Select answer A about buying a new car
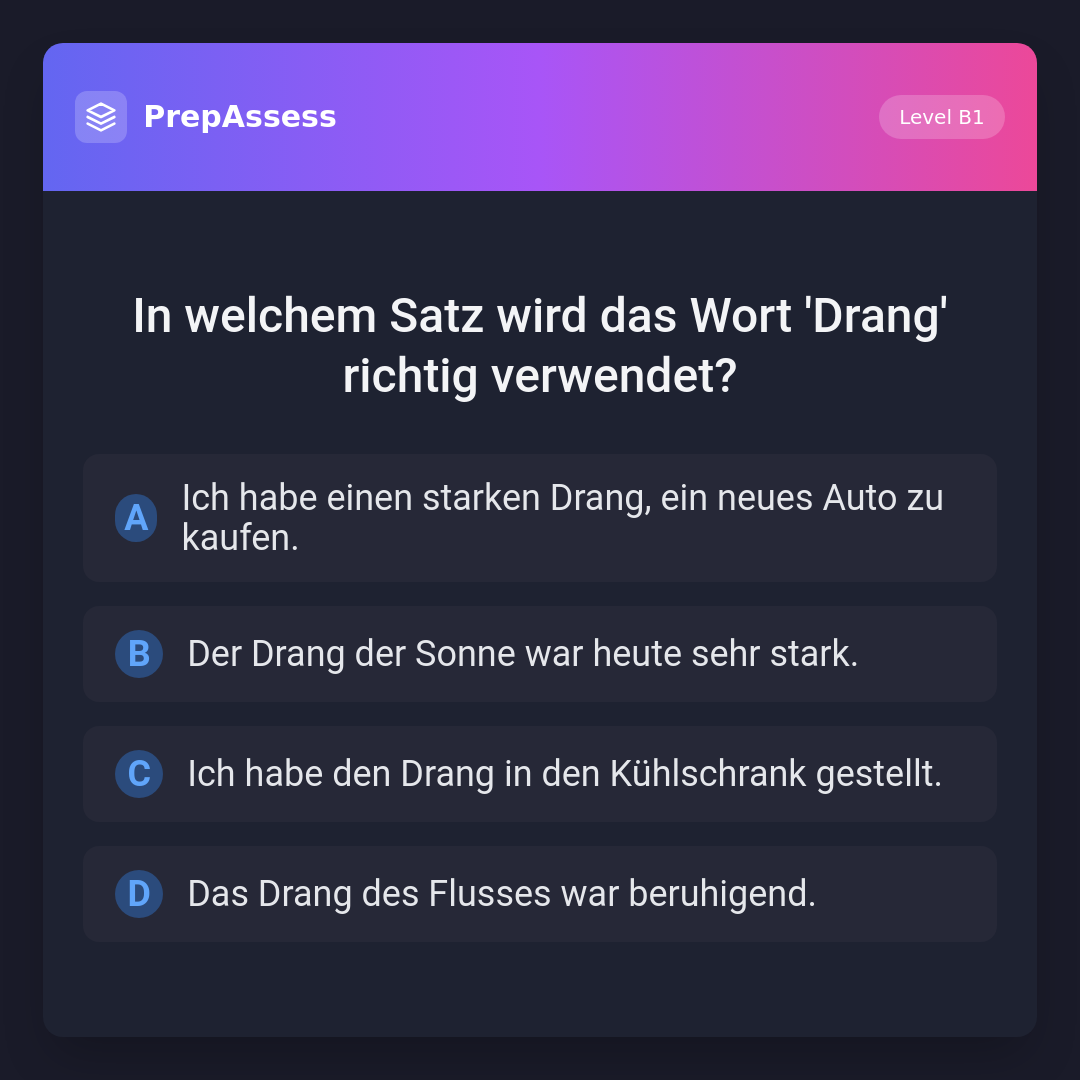Viewport: 1080px width, 1080px height. [x=540, y=518]
